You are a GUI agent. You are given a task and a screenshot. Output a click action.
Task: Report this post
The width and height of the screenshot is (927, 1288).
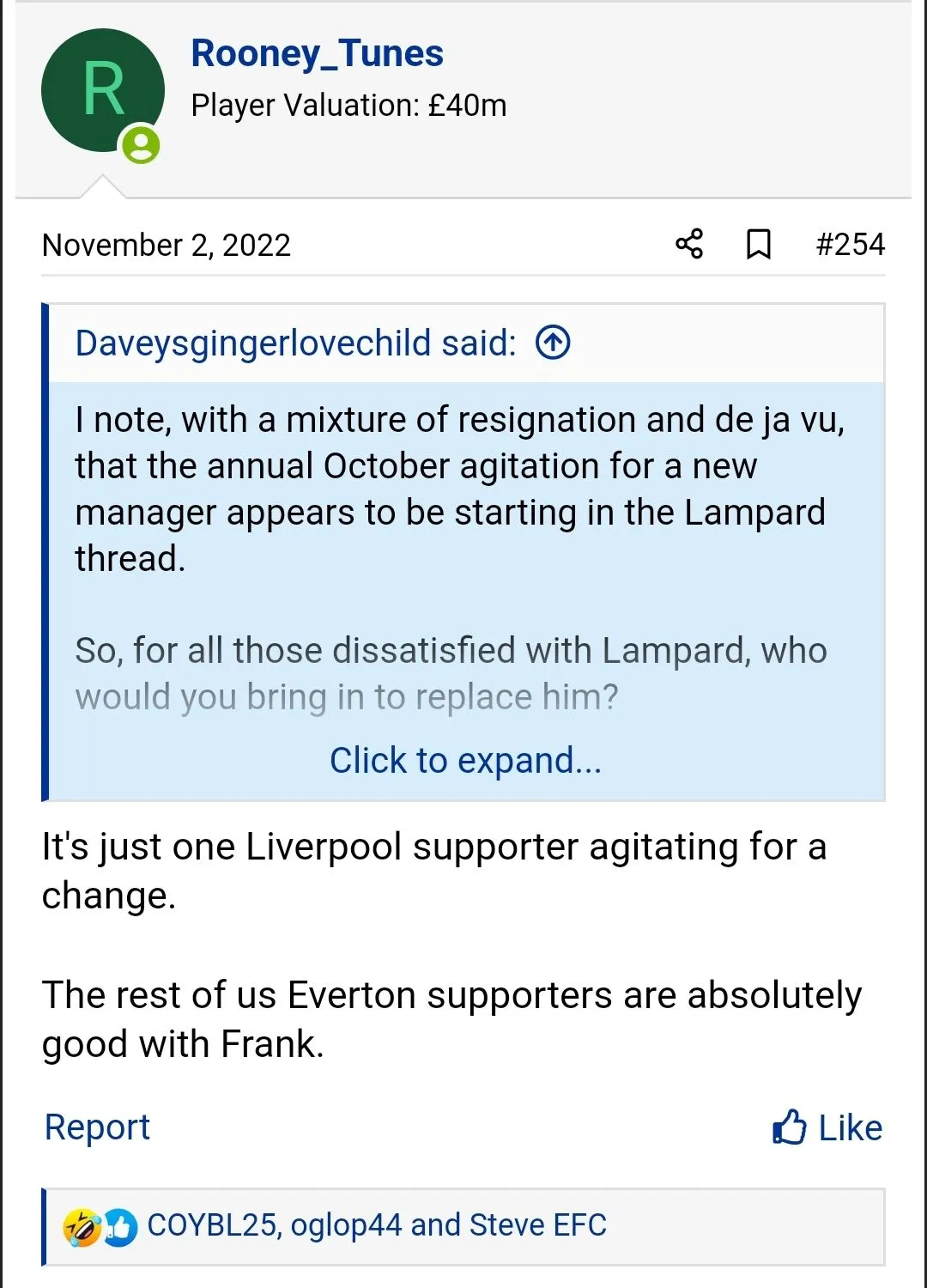tap(97, 1127)
